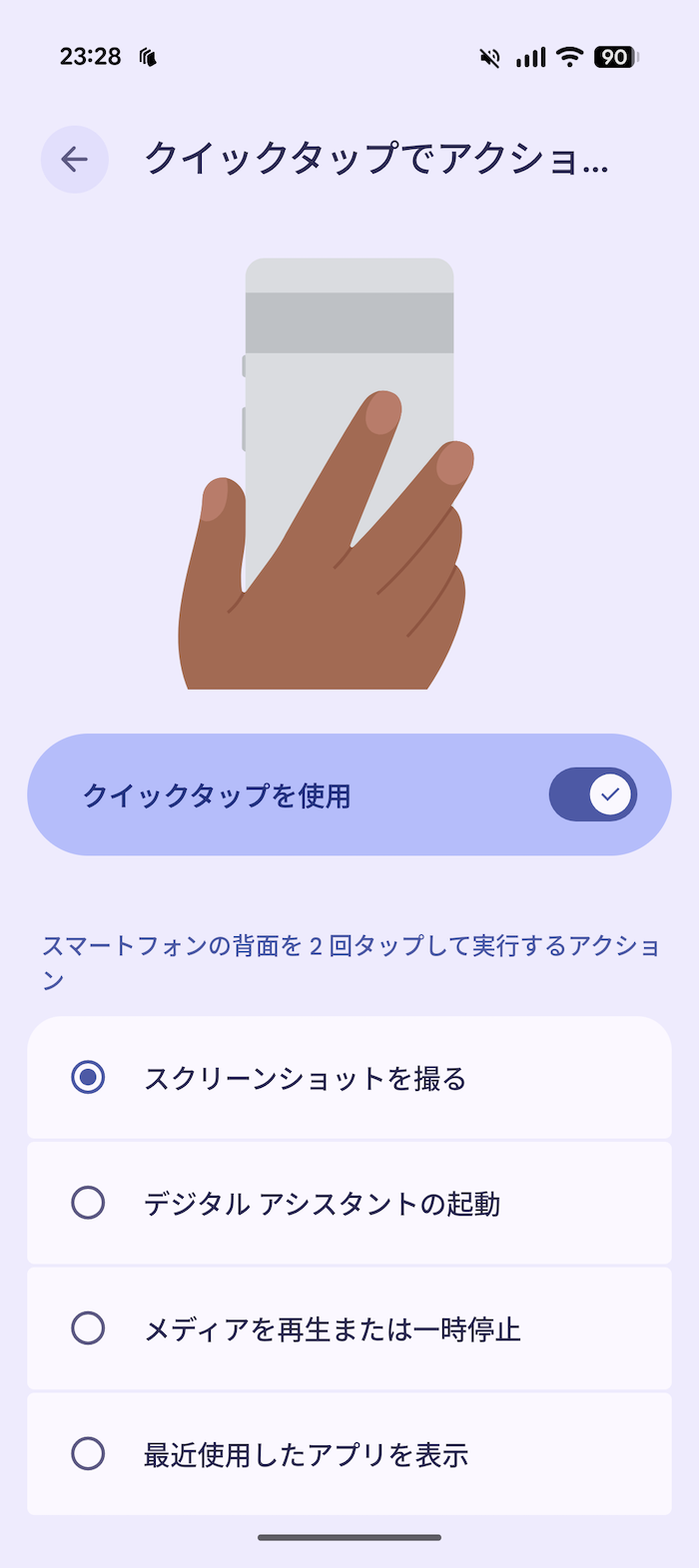This screenshot has height=1568, width=699.
Task: Pick 最近使用したアプリを表示 option
Action: (349, 1454)
